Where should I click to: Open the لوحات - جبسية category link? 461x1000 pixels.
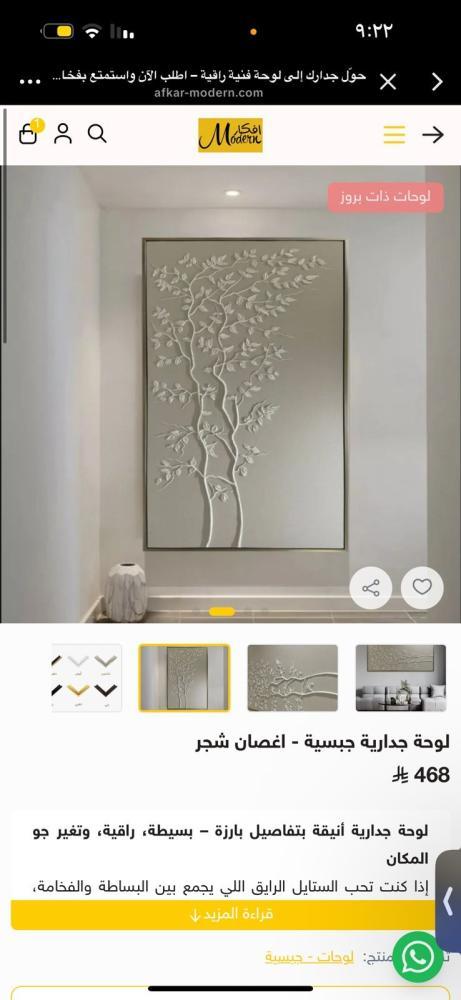coord(309,957)
